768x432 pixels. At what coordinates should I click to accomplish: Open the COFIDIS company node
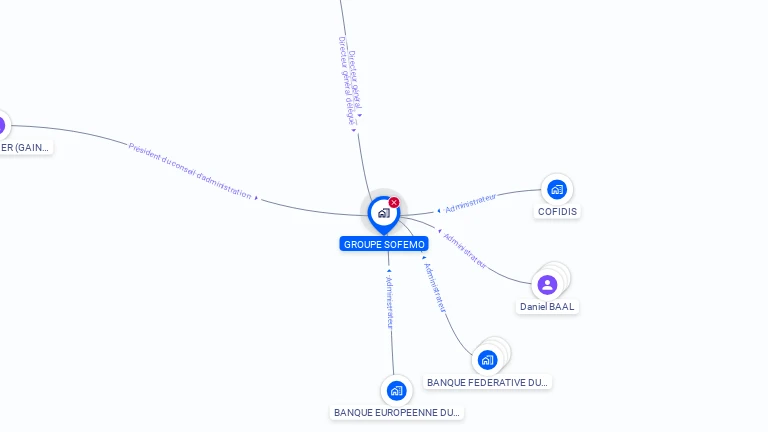click(x=557, y=189)
